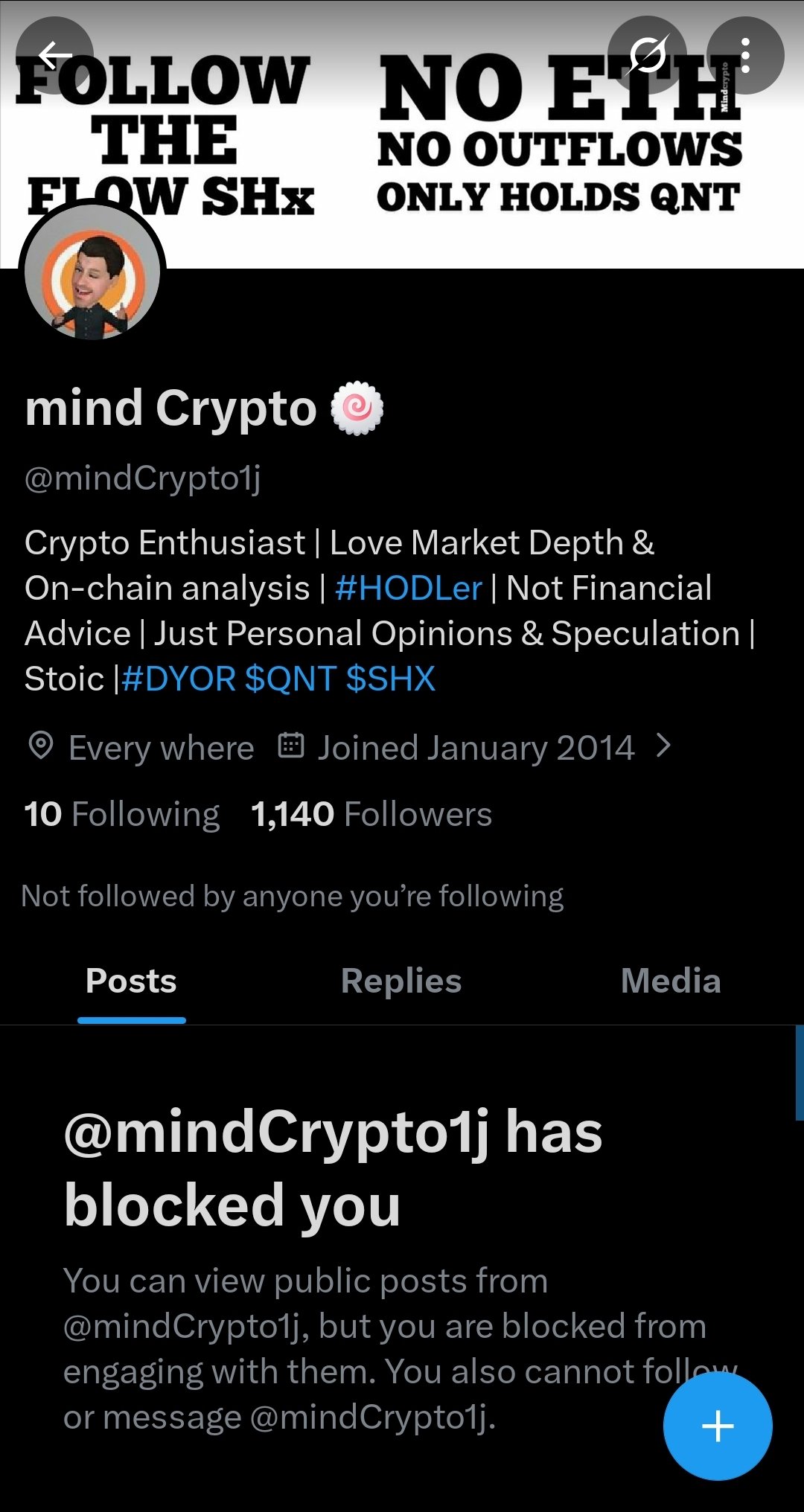Screen dimensions: 804x1512
Task: Open the #HODLer hashtag link
Action: 408,589
